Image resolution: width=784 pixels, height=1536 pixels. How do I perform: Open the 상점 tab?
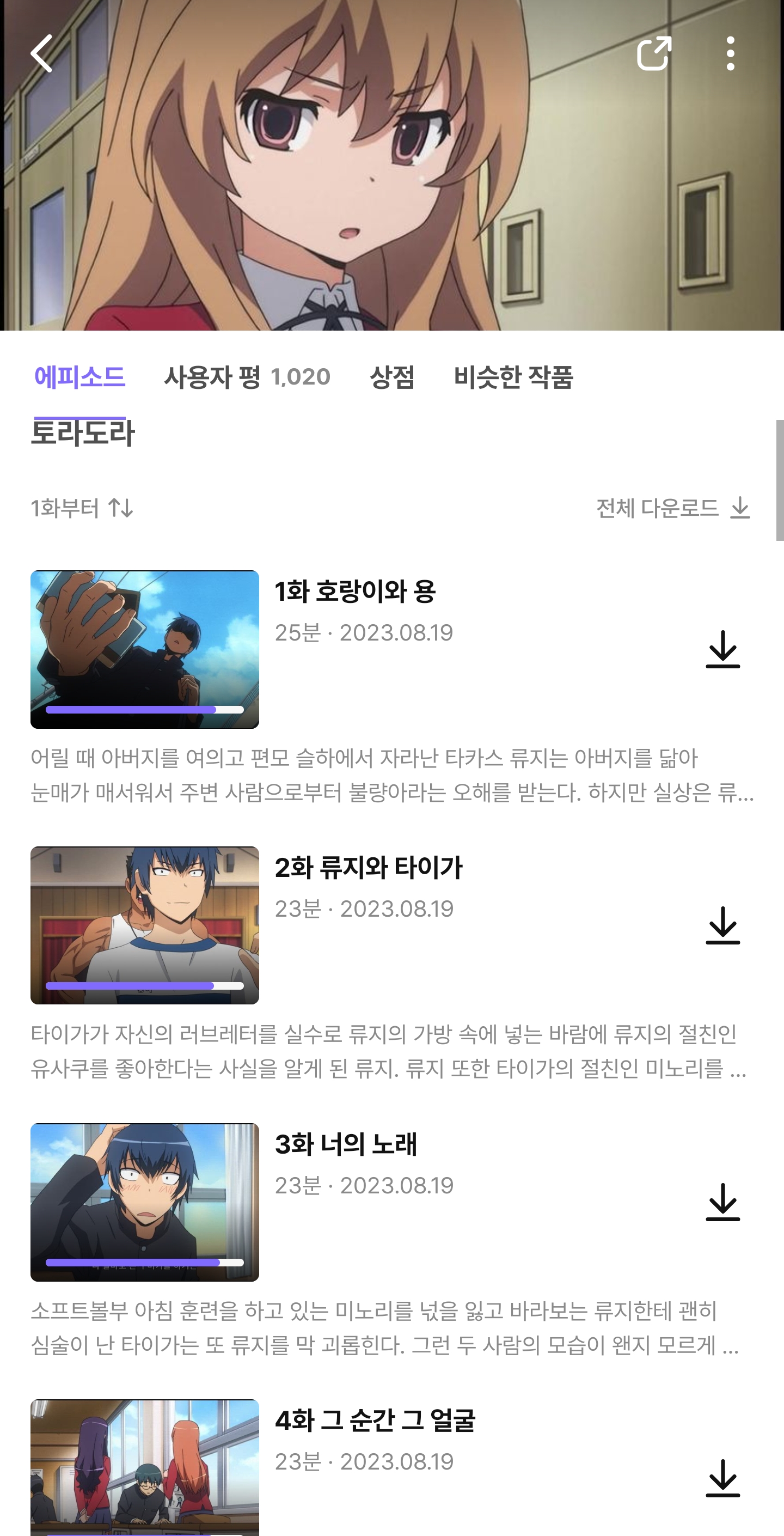point(391,377)
